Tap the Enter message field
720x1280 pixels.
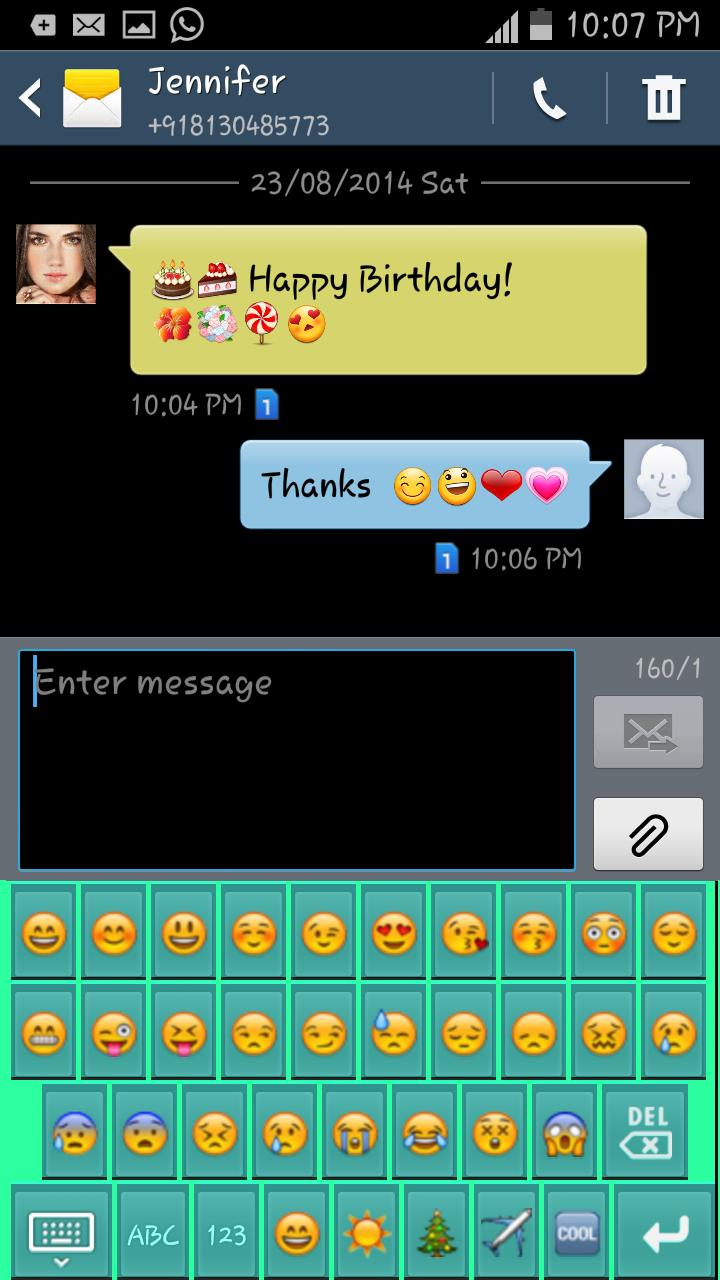[297, 760]
